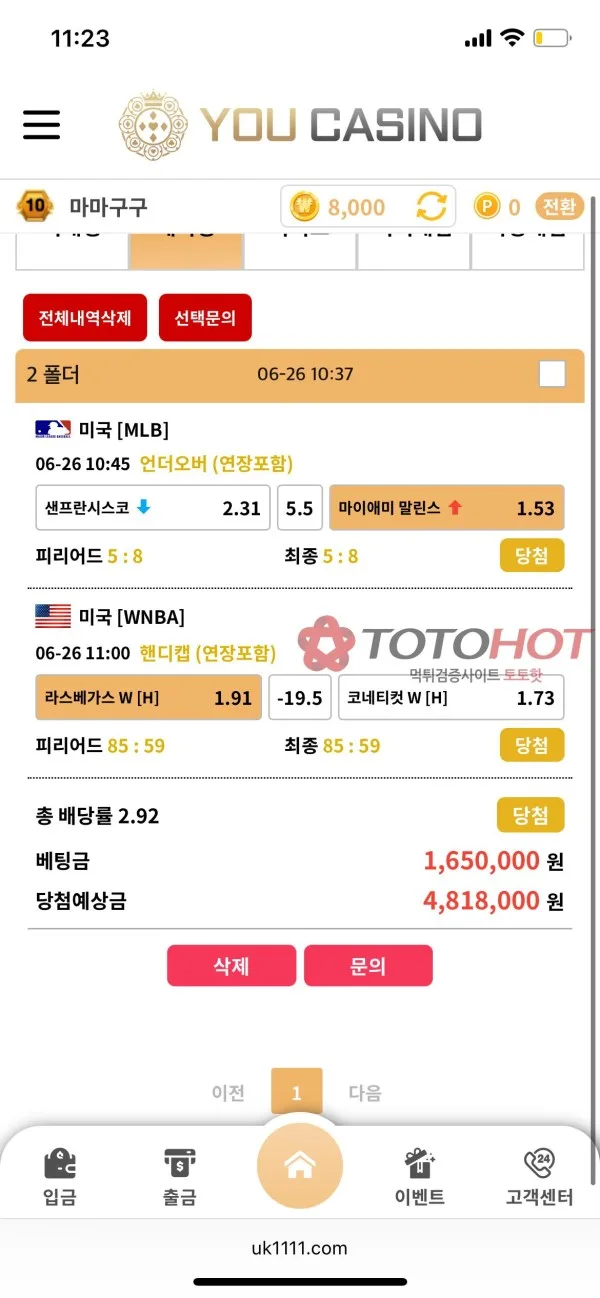Open 입금 deposit tab

coord(60,1177)
